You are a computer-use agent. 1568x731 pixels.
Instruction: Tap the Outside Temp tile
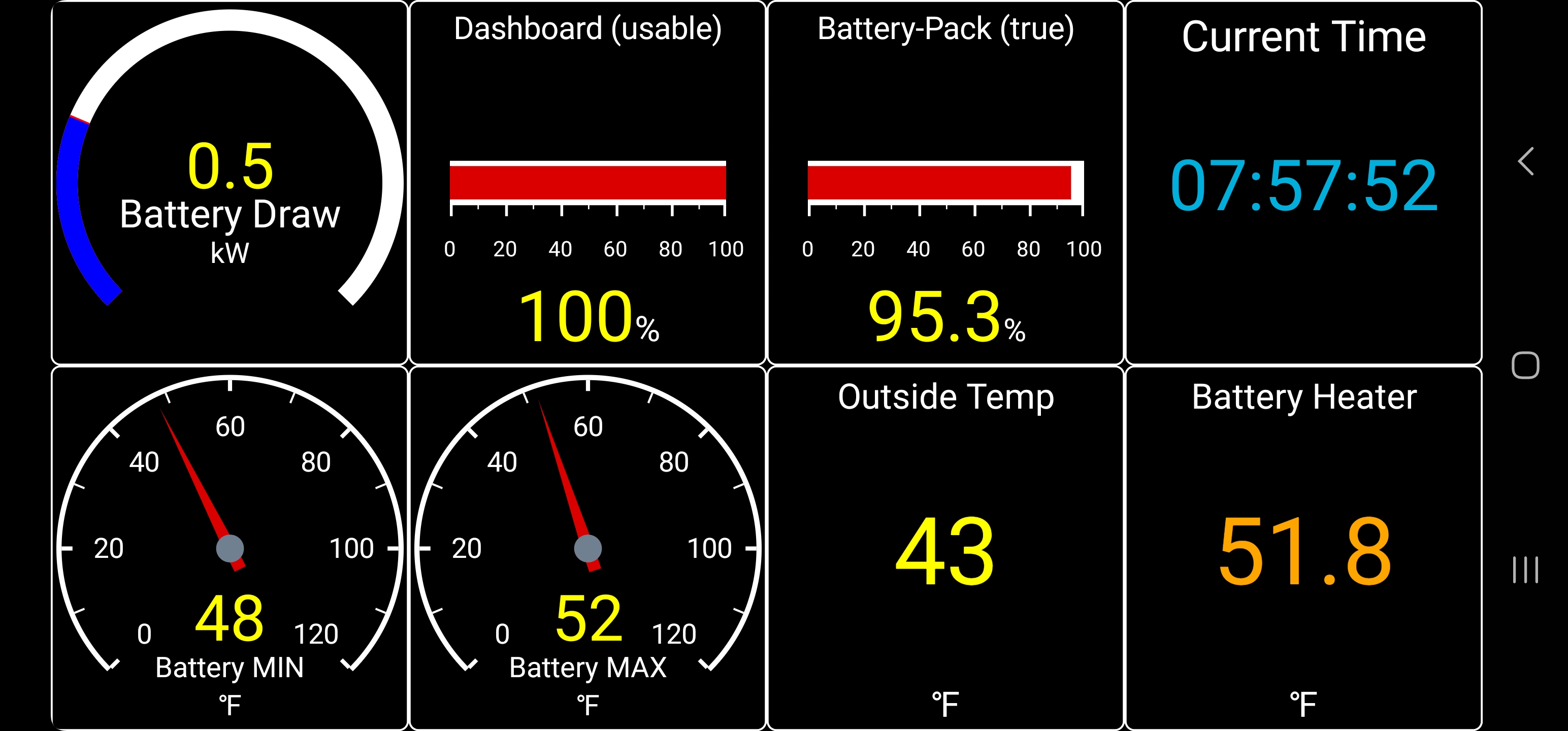click(945, 548)
